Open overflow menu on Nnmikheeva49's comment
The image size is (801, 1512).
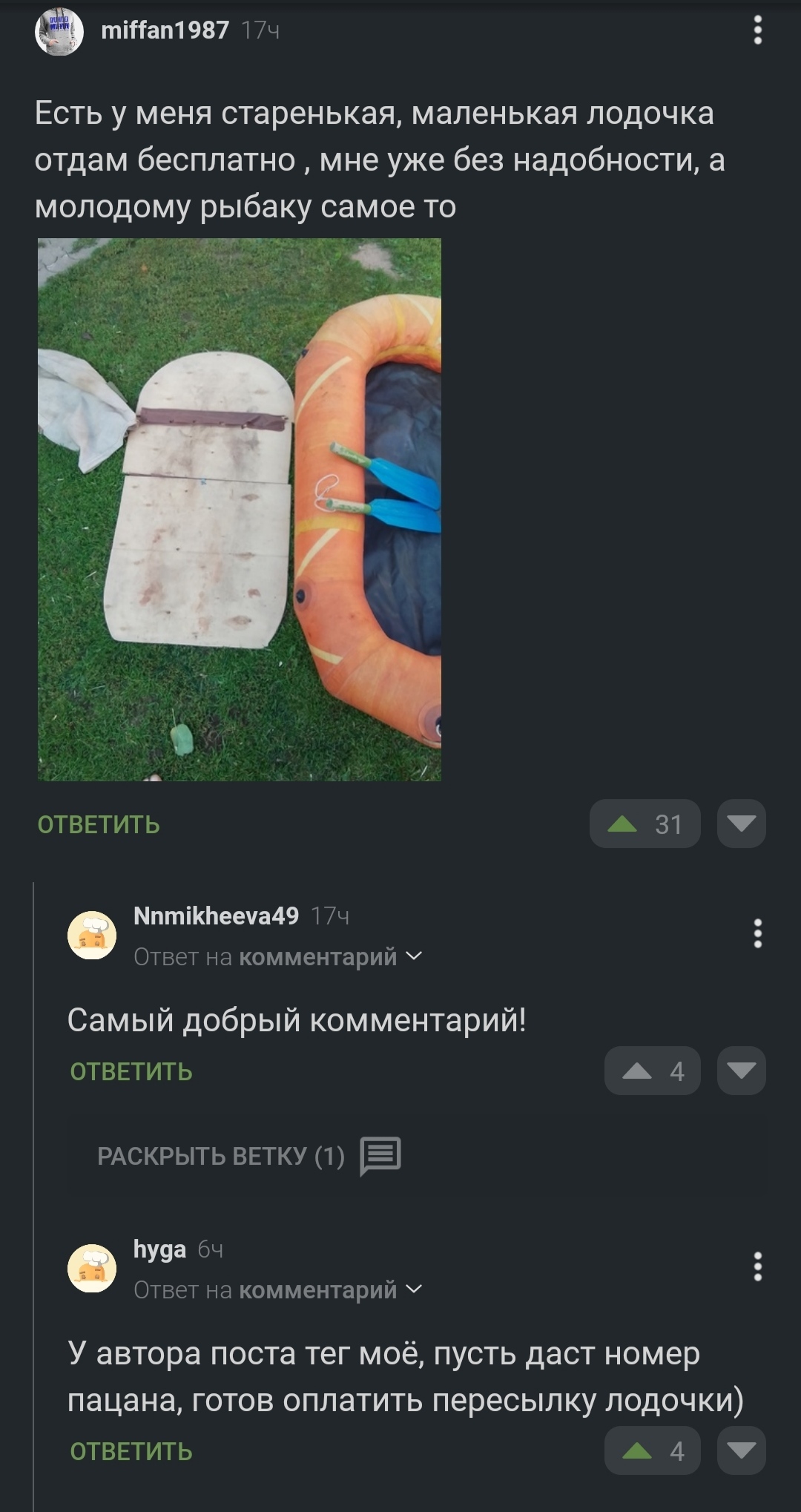(757, 933)
